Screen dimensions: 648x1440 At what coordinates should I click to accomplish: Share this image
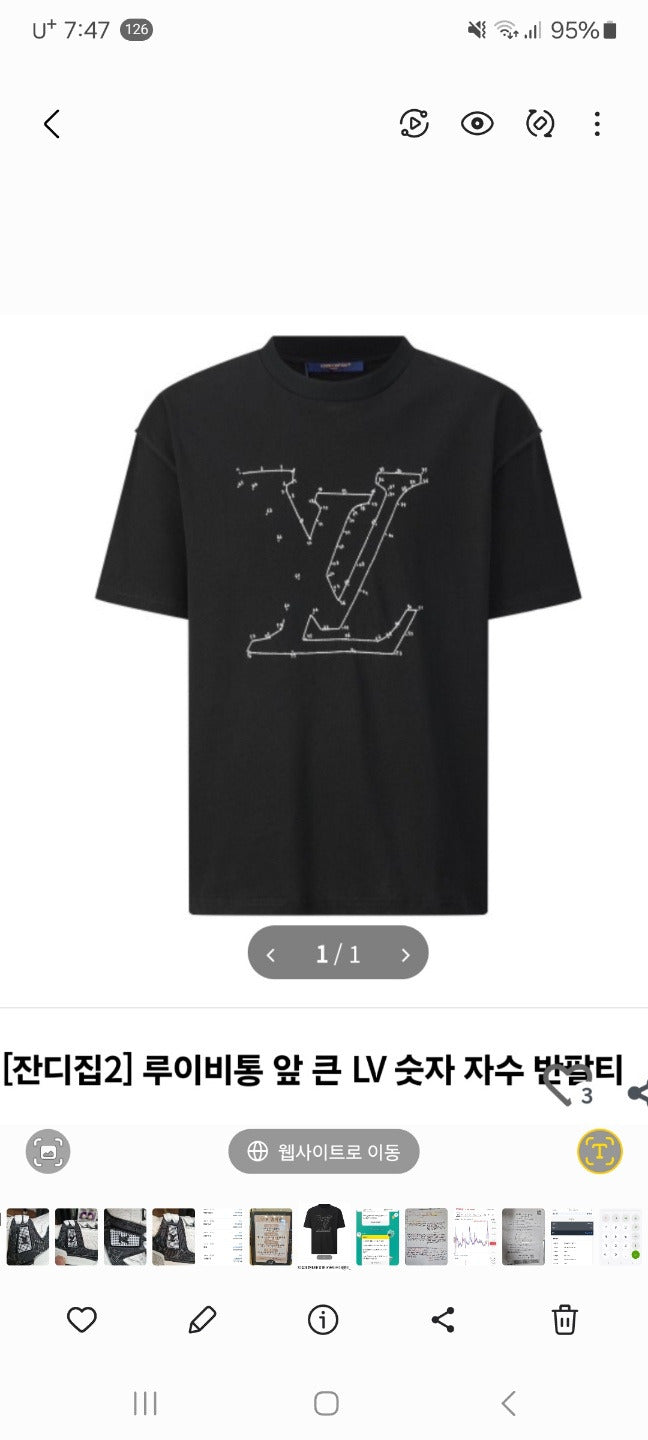443,1320
